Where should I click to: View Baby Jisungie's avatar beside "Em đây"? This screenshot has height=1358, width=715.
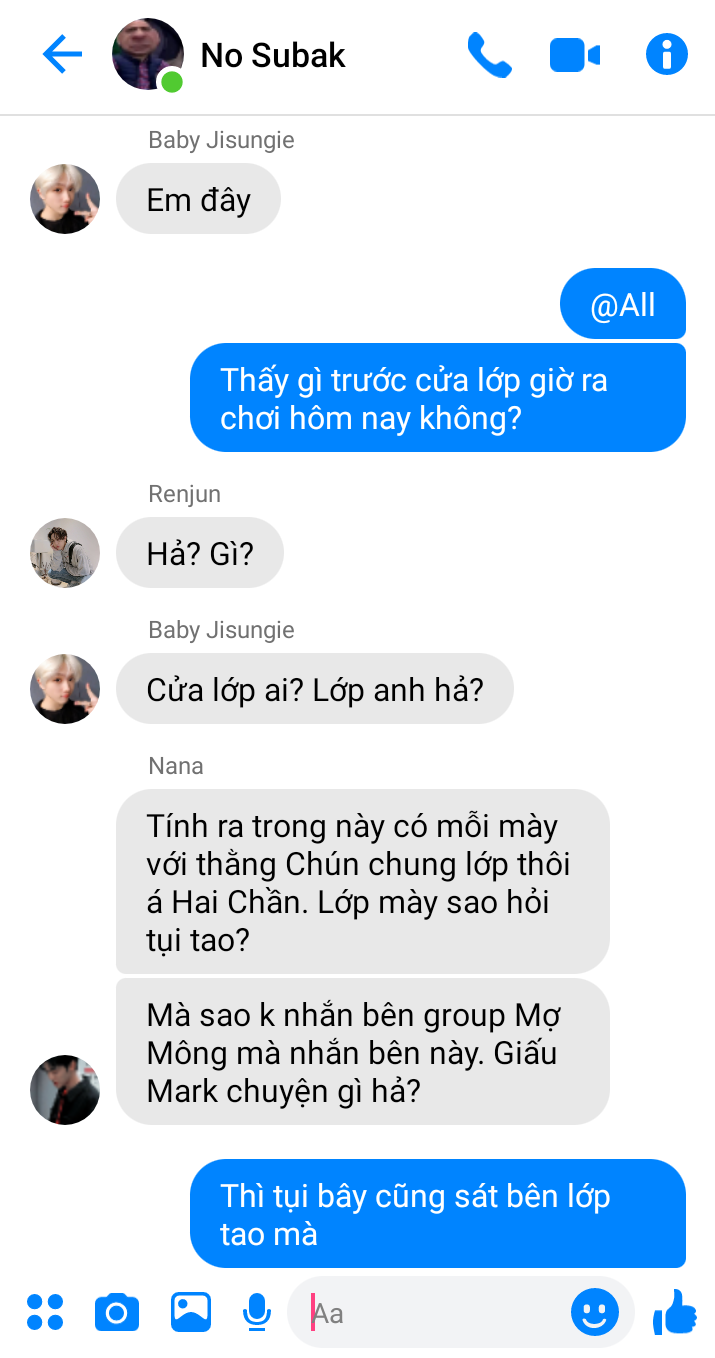tap(65, 199)
